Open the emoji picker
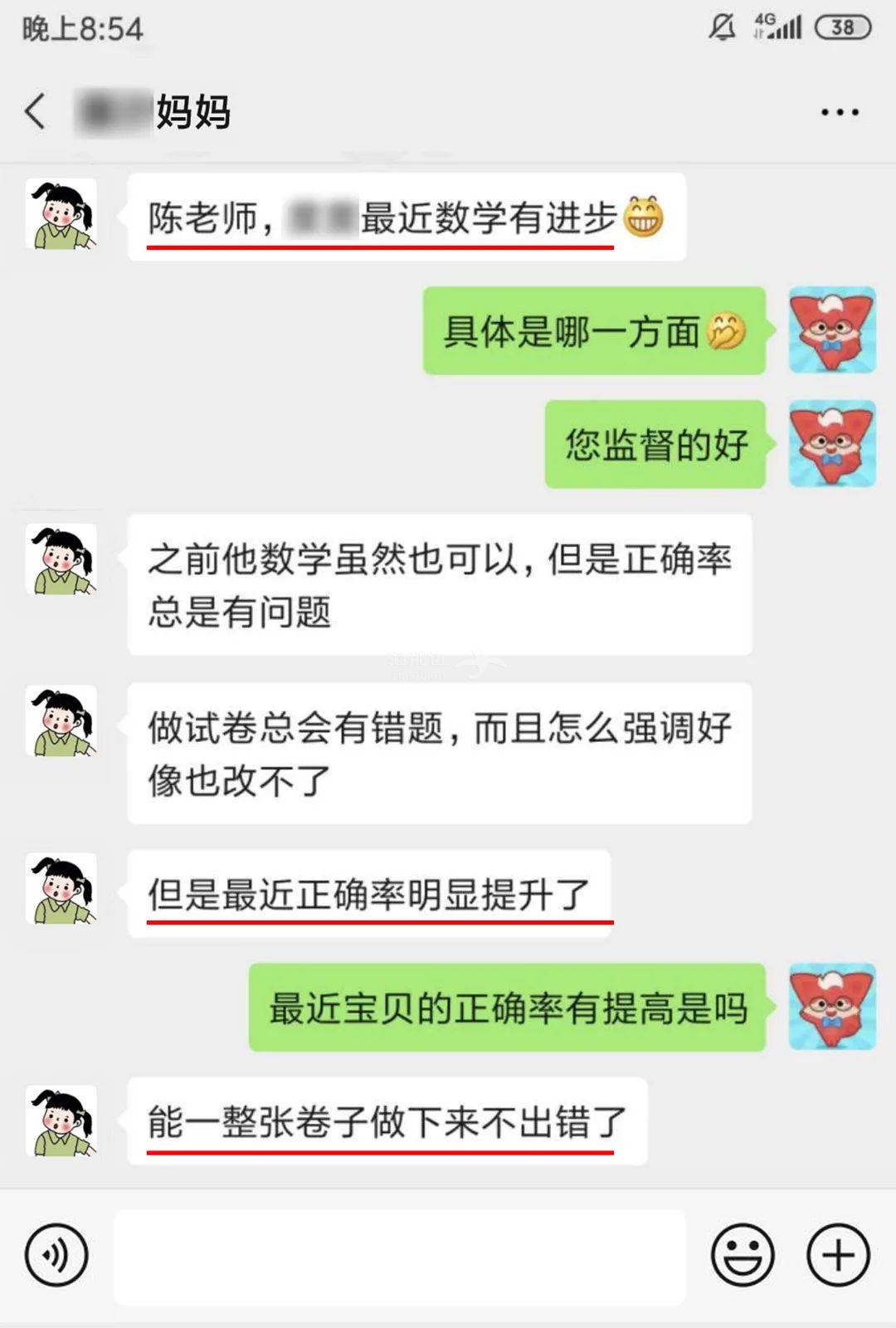This screenshot has width=896, height=1328. click(743, 1255)
